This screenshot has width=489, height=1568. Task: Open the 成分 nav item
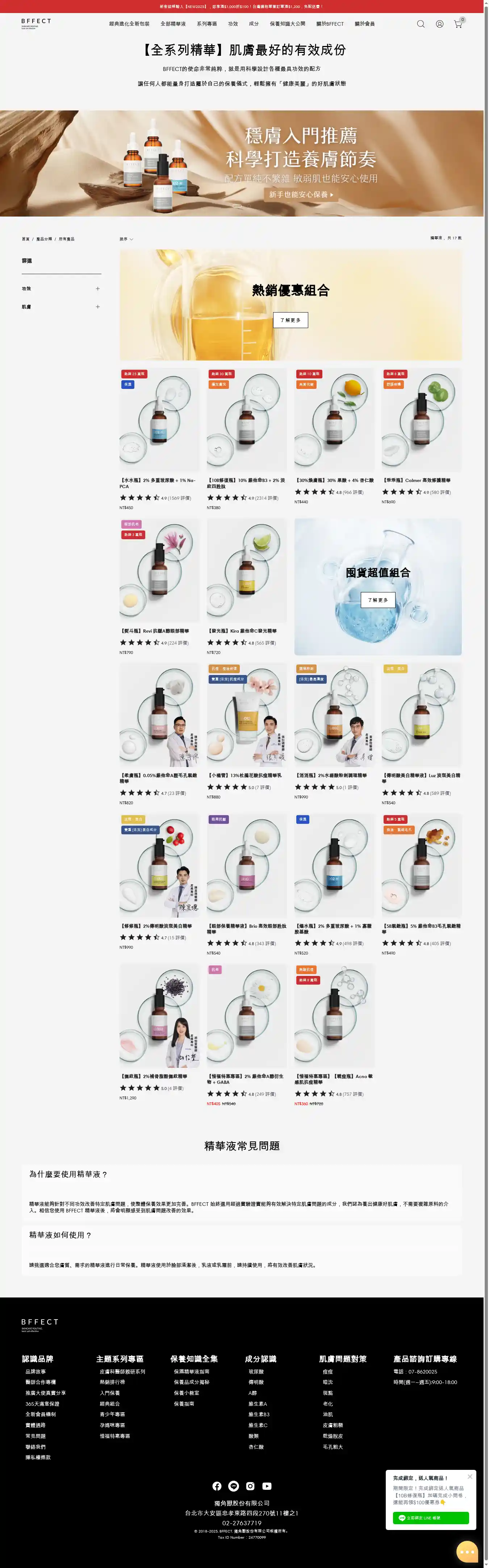point(253,24)
